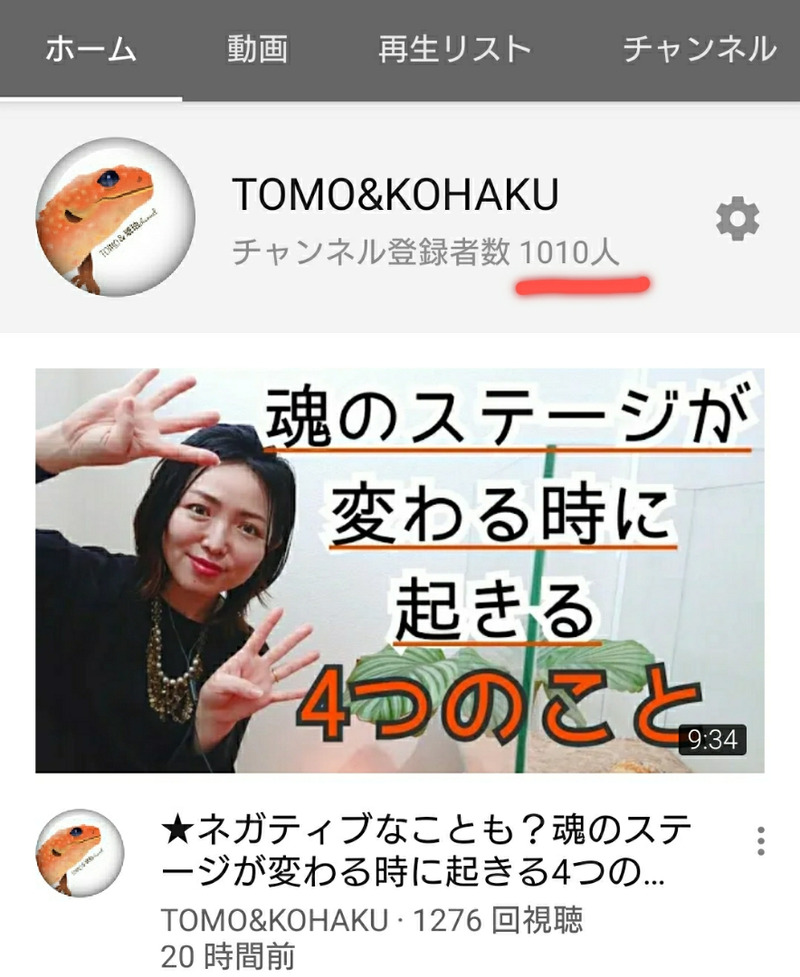Switch to the 再生リスト tab
The width and height of the screenshot is (800, 977).
coord(455,48)
